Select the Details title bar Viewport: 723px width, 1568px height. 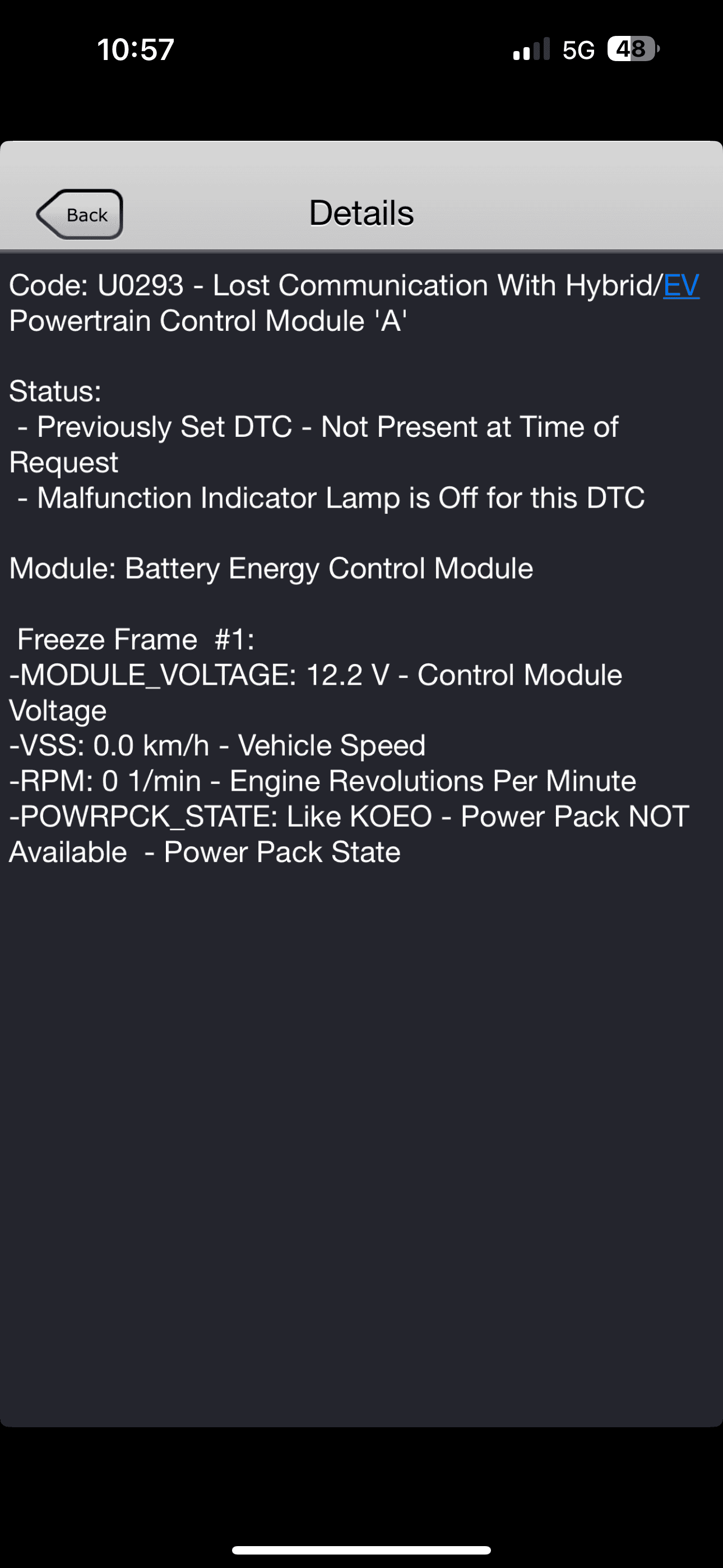click(361, 213)
